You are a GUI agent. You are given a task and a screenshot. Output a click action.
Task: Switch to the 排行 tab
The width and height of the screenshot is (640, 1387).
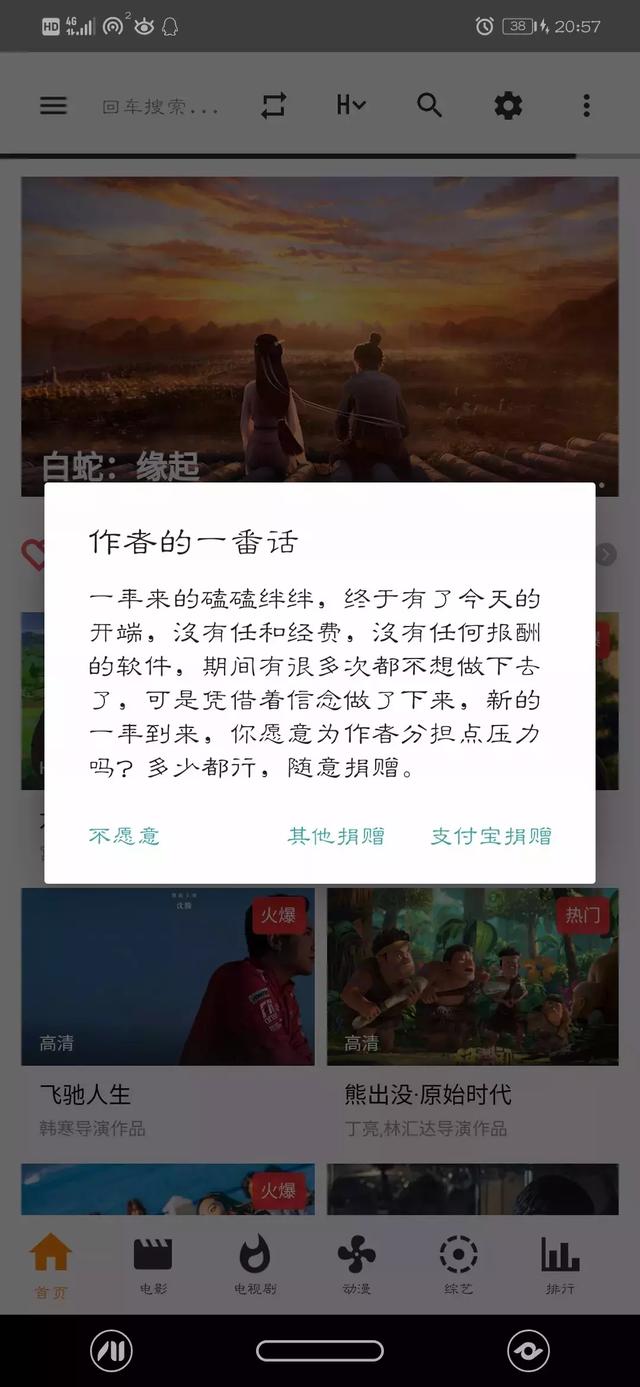tap(560, 1265)
